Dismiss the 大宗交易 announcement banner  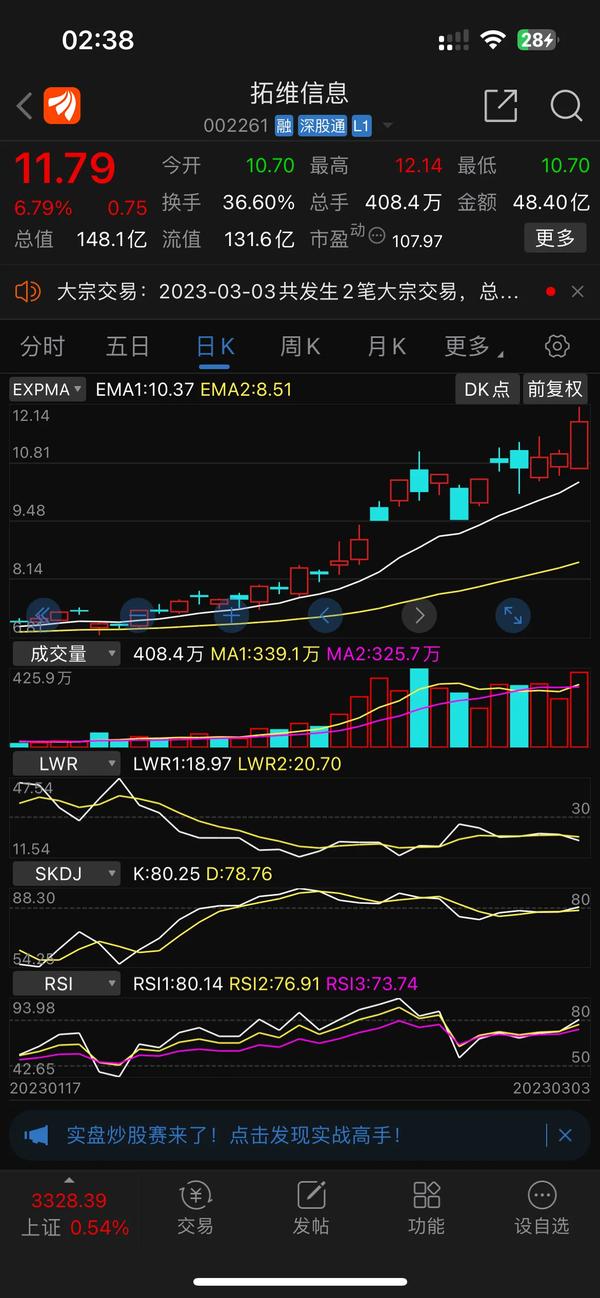(577, 292)
